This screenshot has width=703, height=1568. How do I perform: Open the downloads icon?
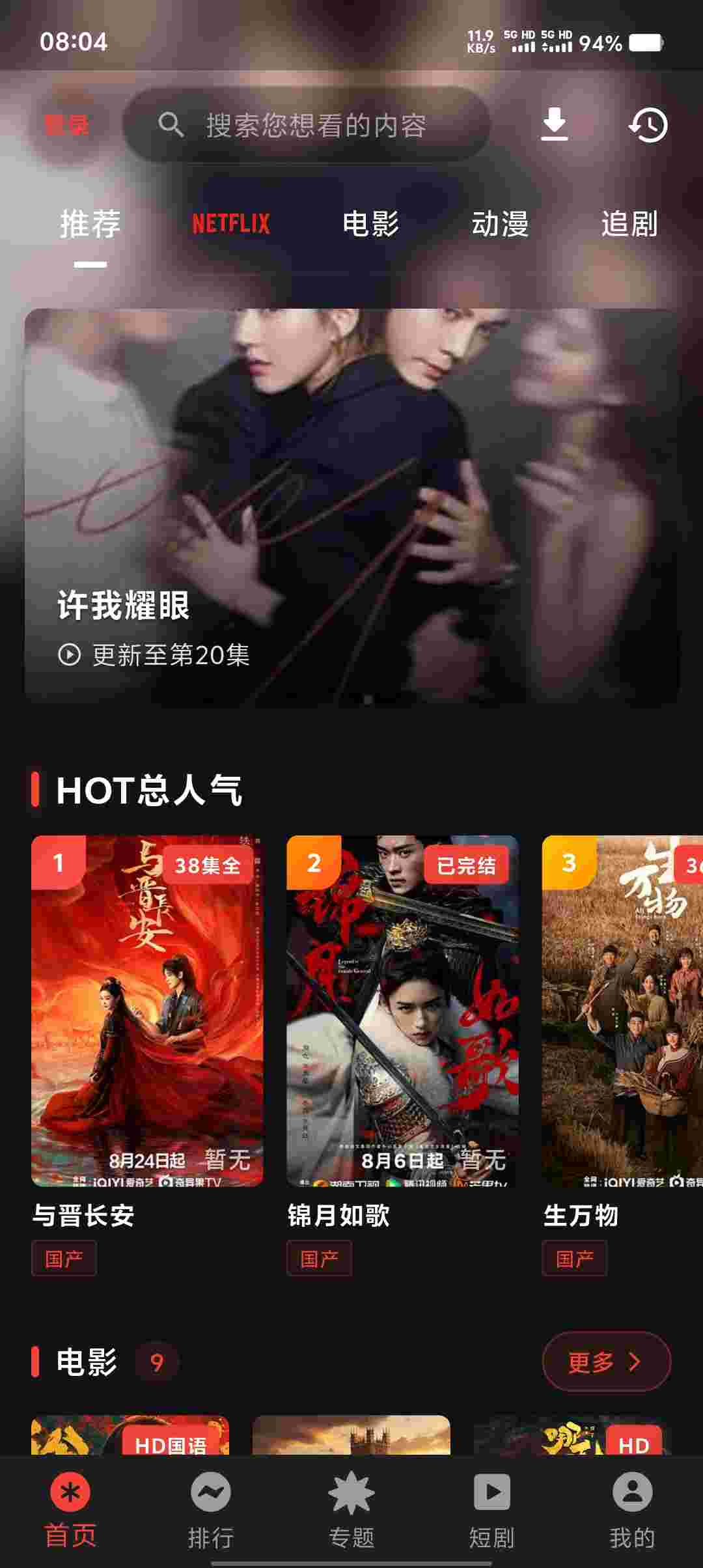tap(554, 124)
